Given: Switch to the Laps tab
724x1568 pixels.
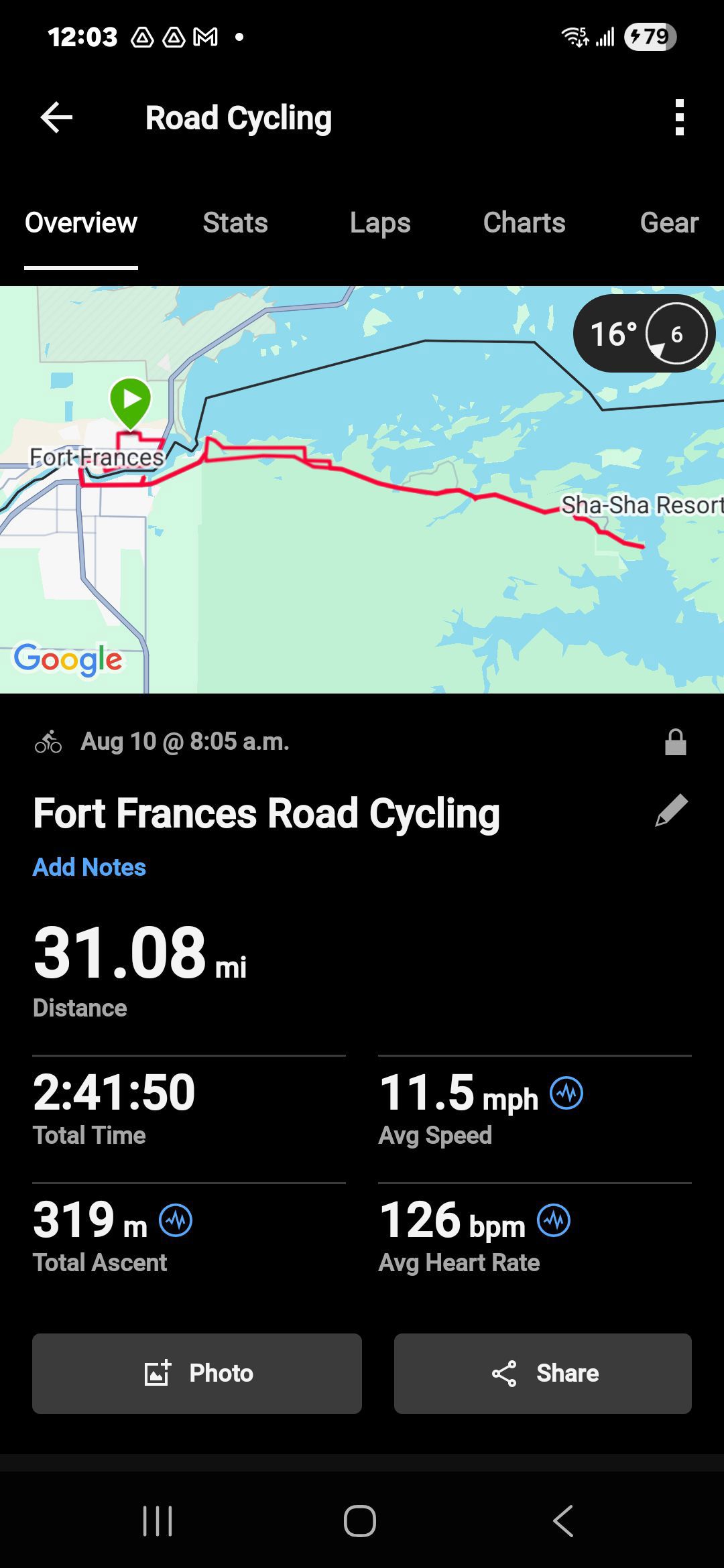Looking at the screenshot, I should [380, 222].
